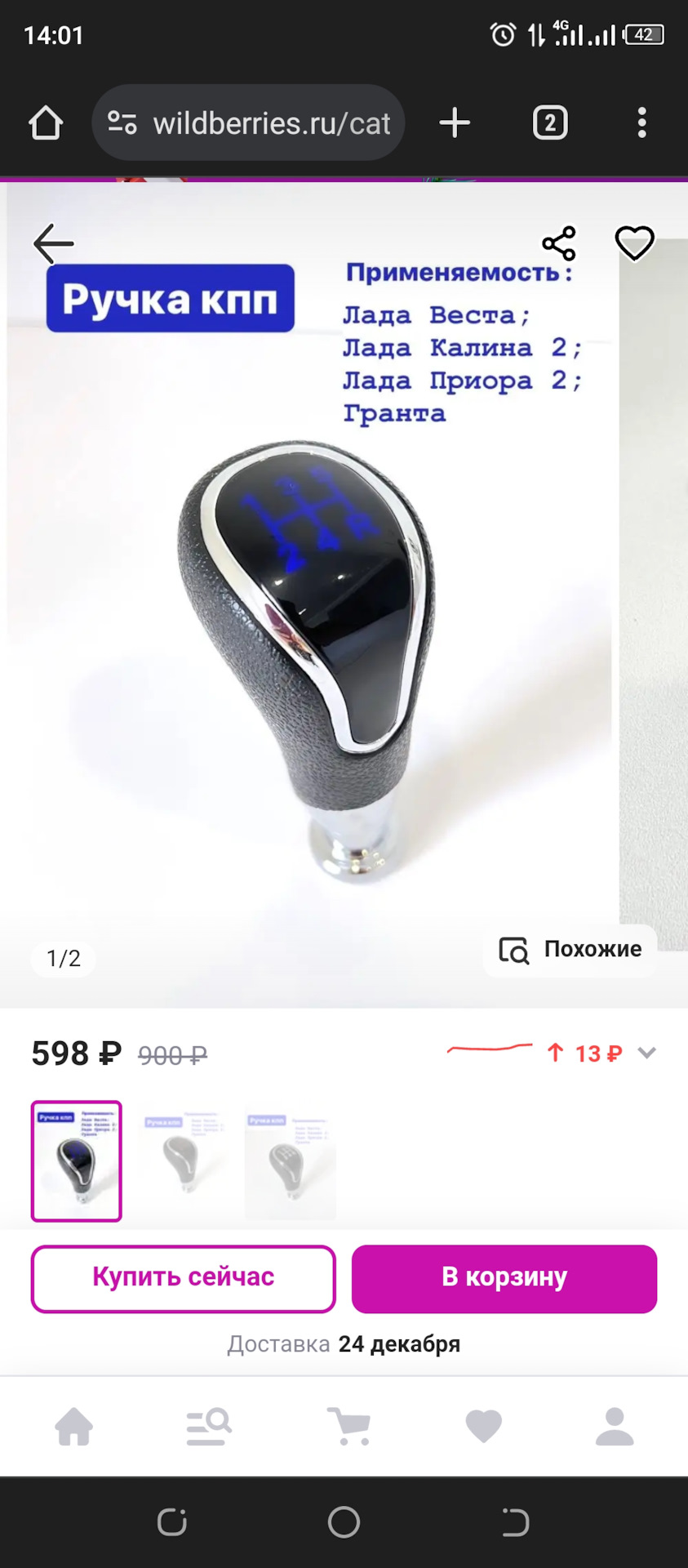Open browser overflow menu
The image size is (688, 1568).
click(642, 123)
